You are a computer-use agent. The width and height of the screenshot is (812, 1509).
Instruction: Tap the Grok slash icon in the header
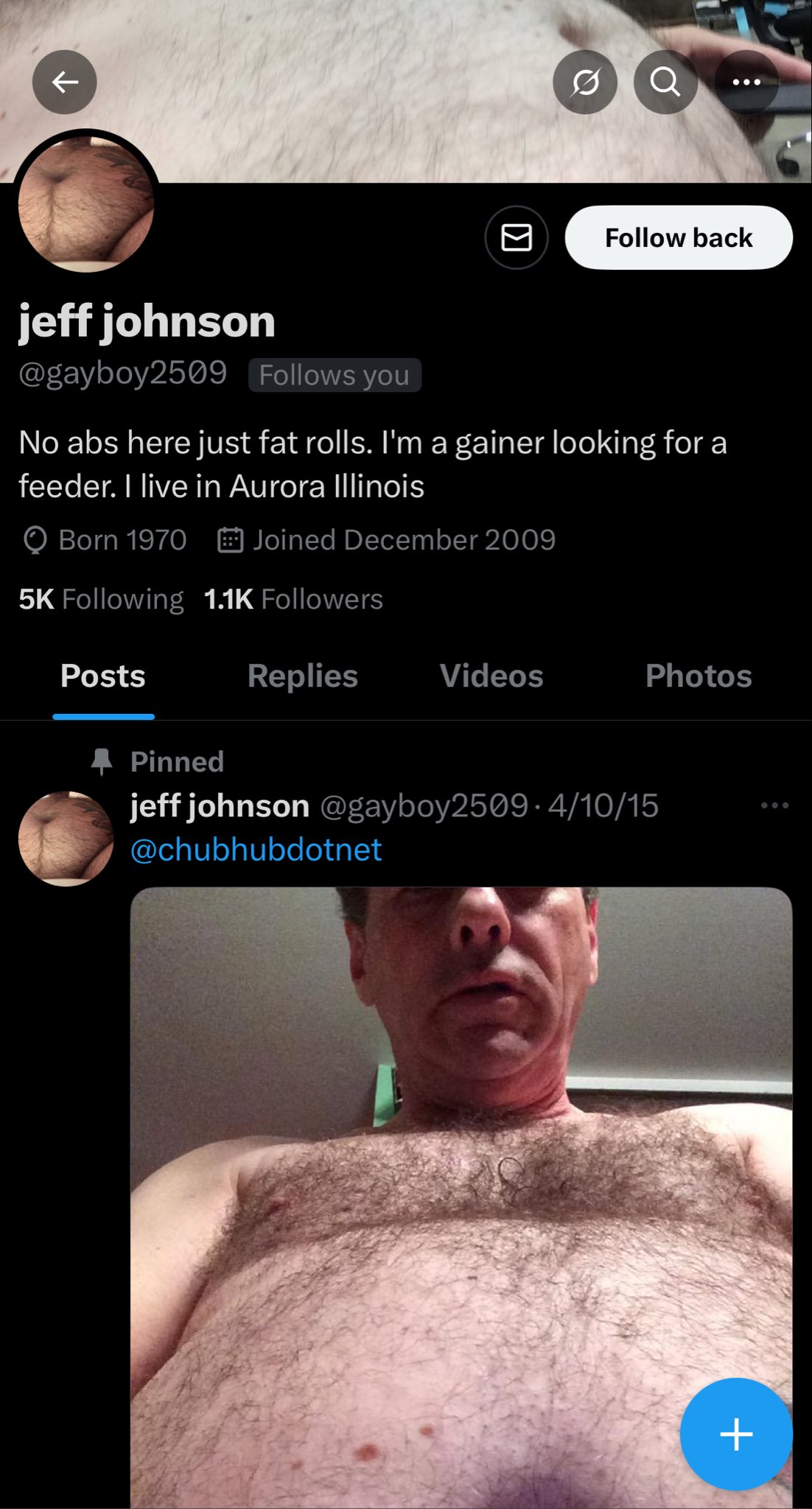(x=585, y=82)
